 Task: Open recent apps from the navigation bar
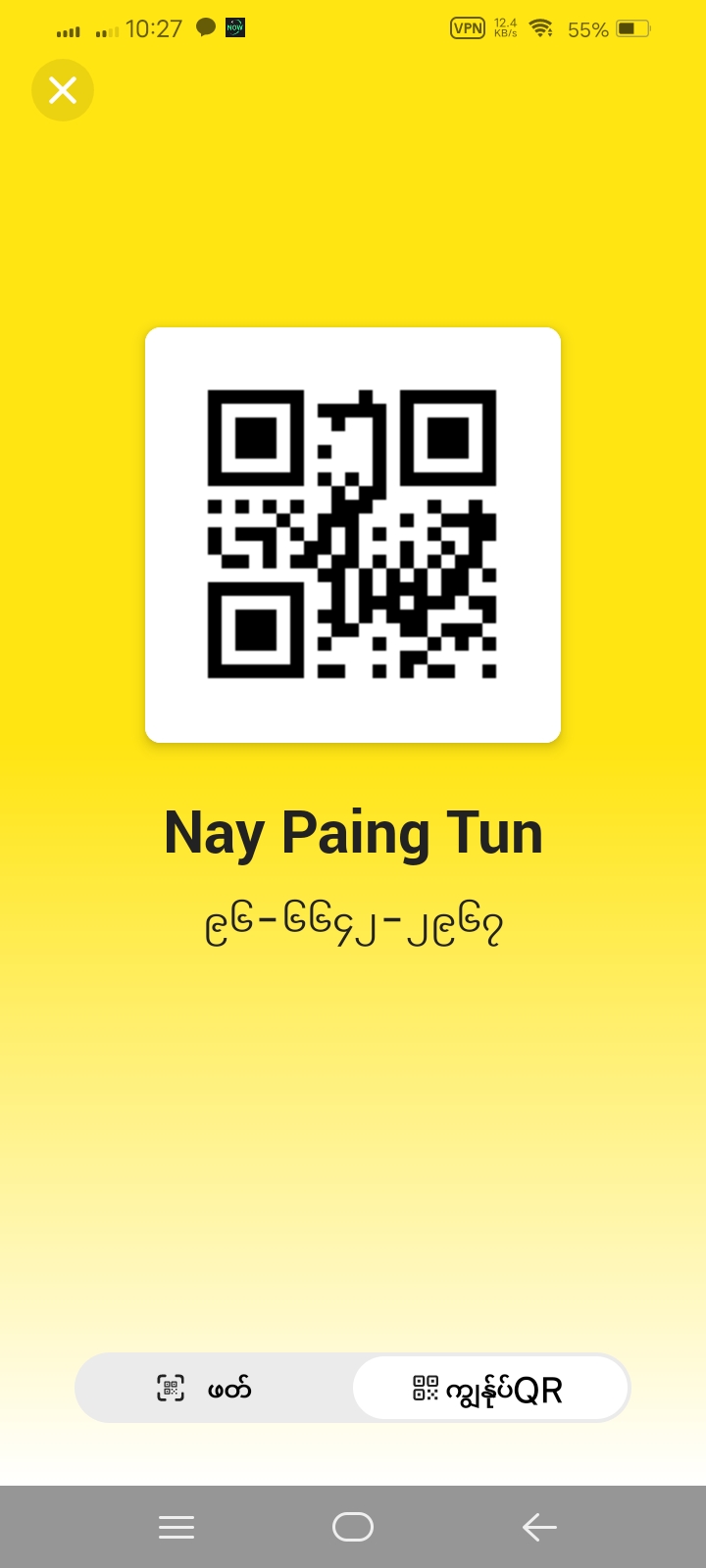176,1527
